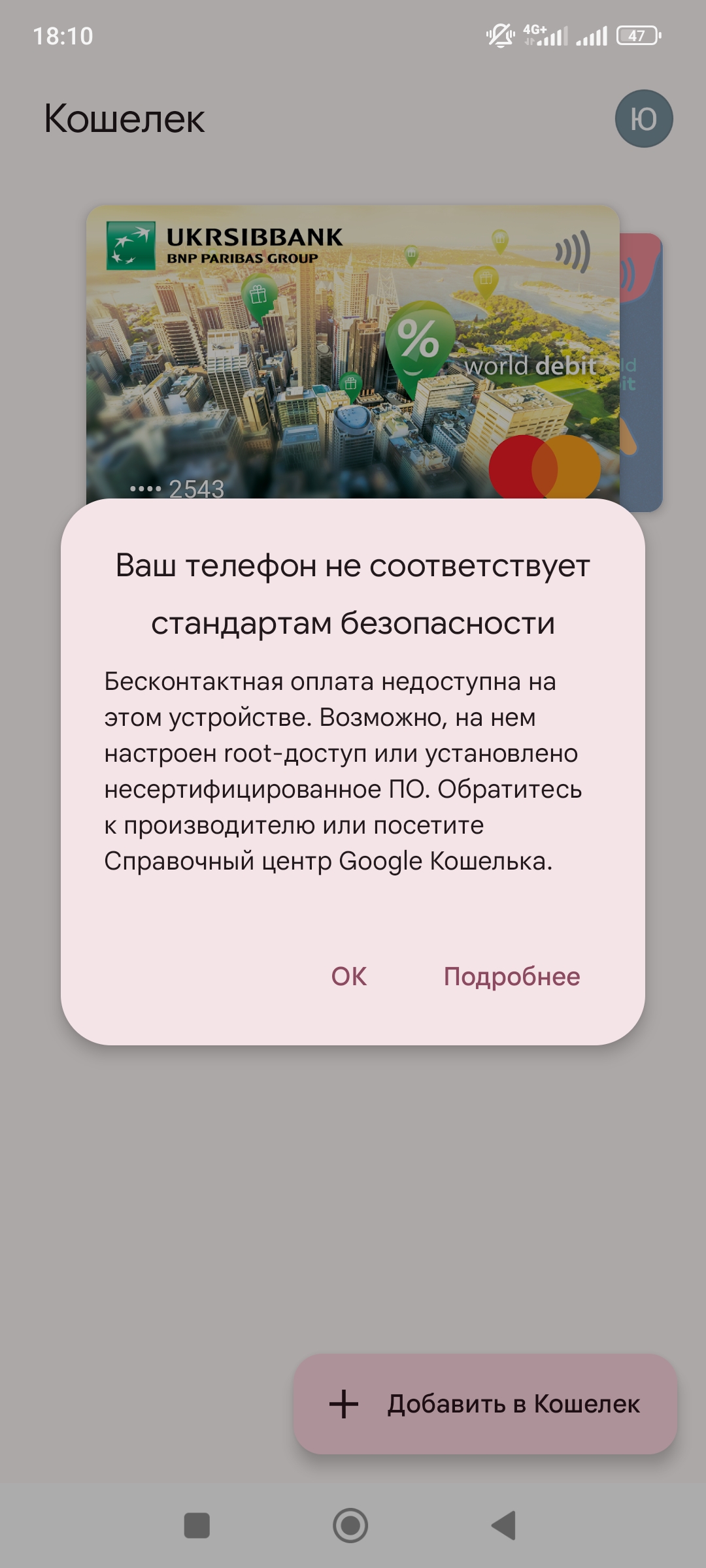Go back using system back button

point(504,1526)
